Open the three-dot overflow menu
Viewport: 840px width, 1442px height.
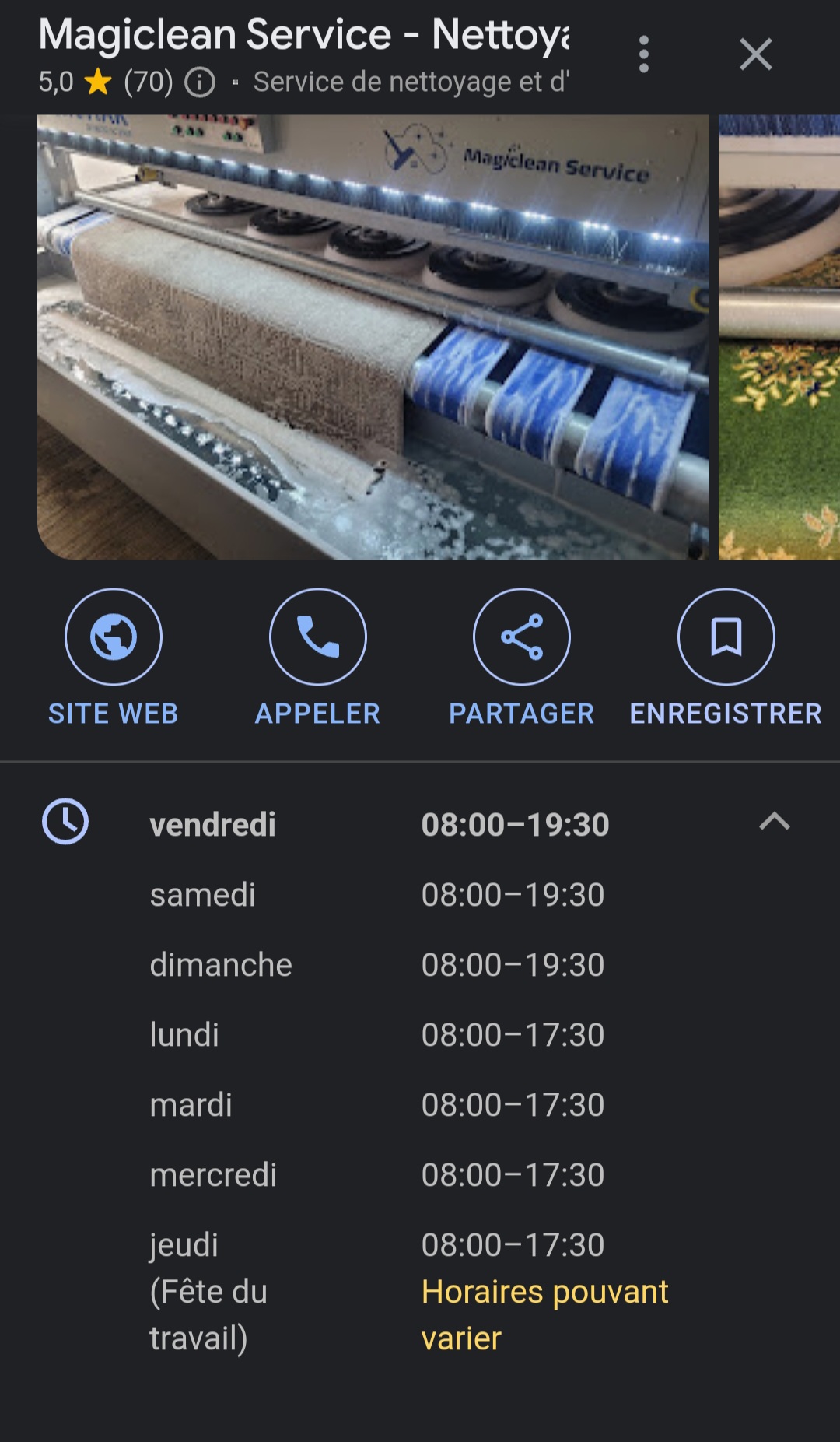click(644, 54)
